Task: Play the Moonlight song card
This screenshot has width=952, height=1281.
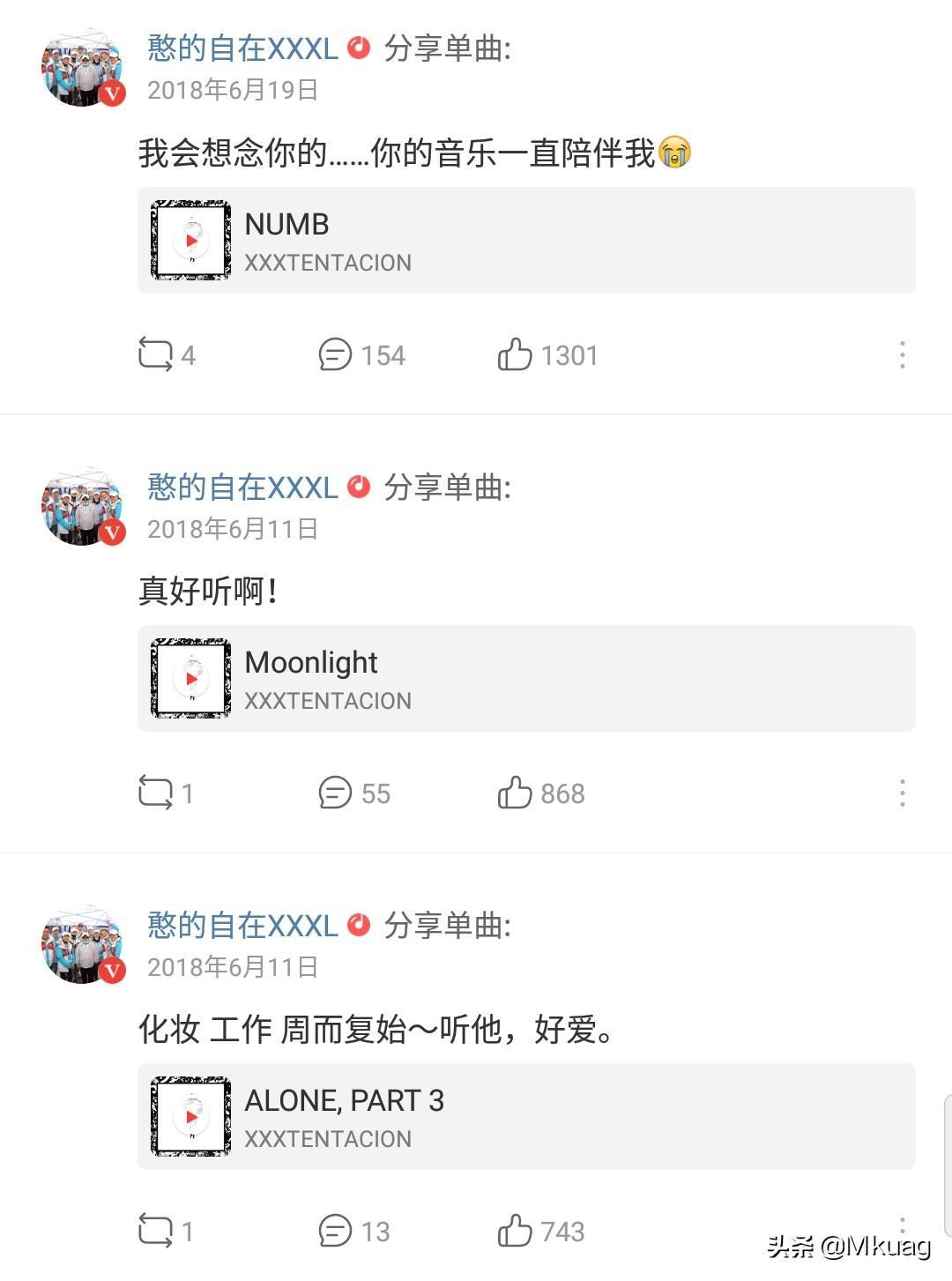Action: click(x=191, y=678)
